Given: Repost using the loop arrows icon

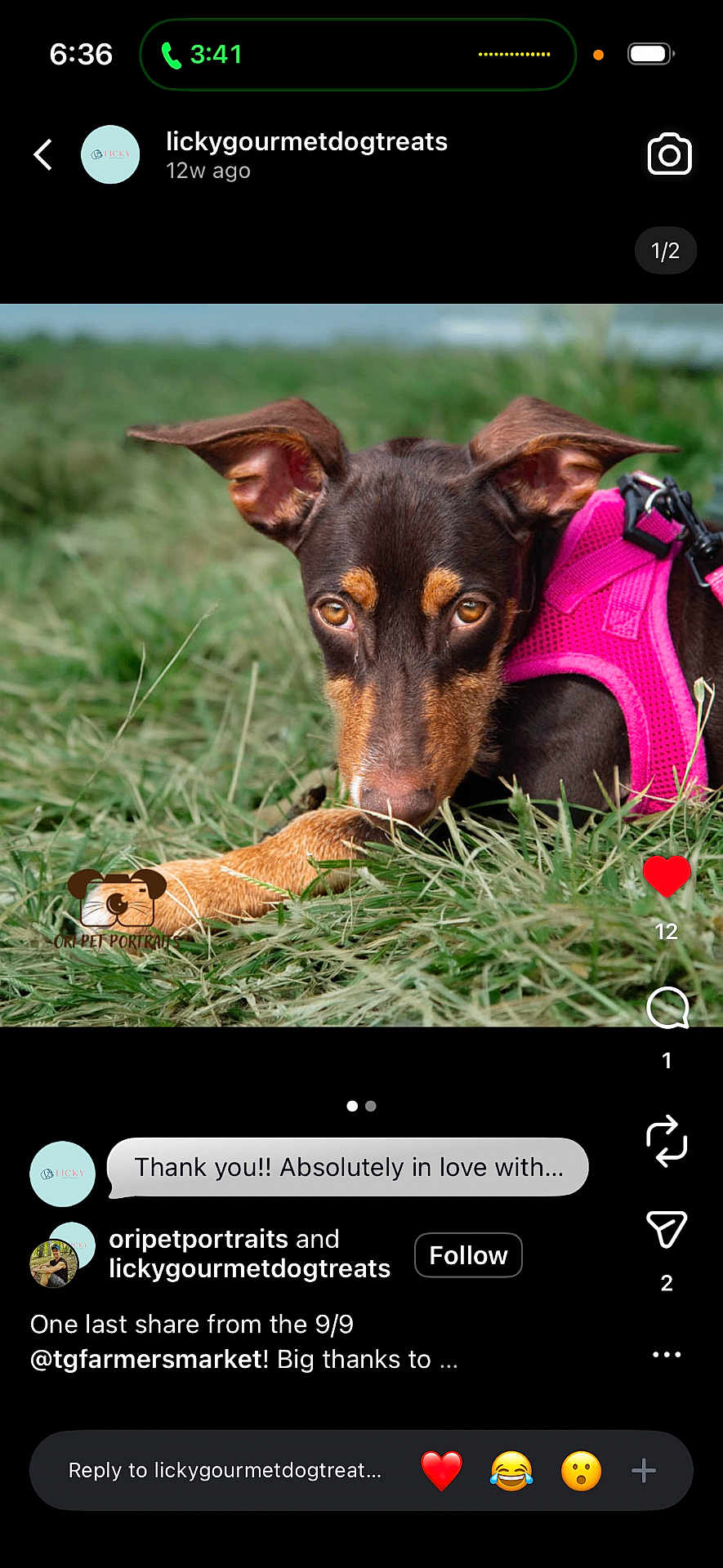Looking at the screenshot, I should [x=667, y=1141].
